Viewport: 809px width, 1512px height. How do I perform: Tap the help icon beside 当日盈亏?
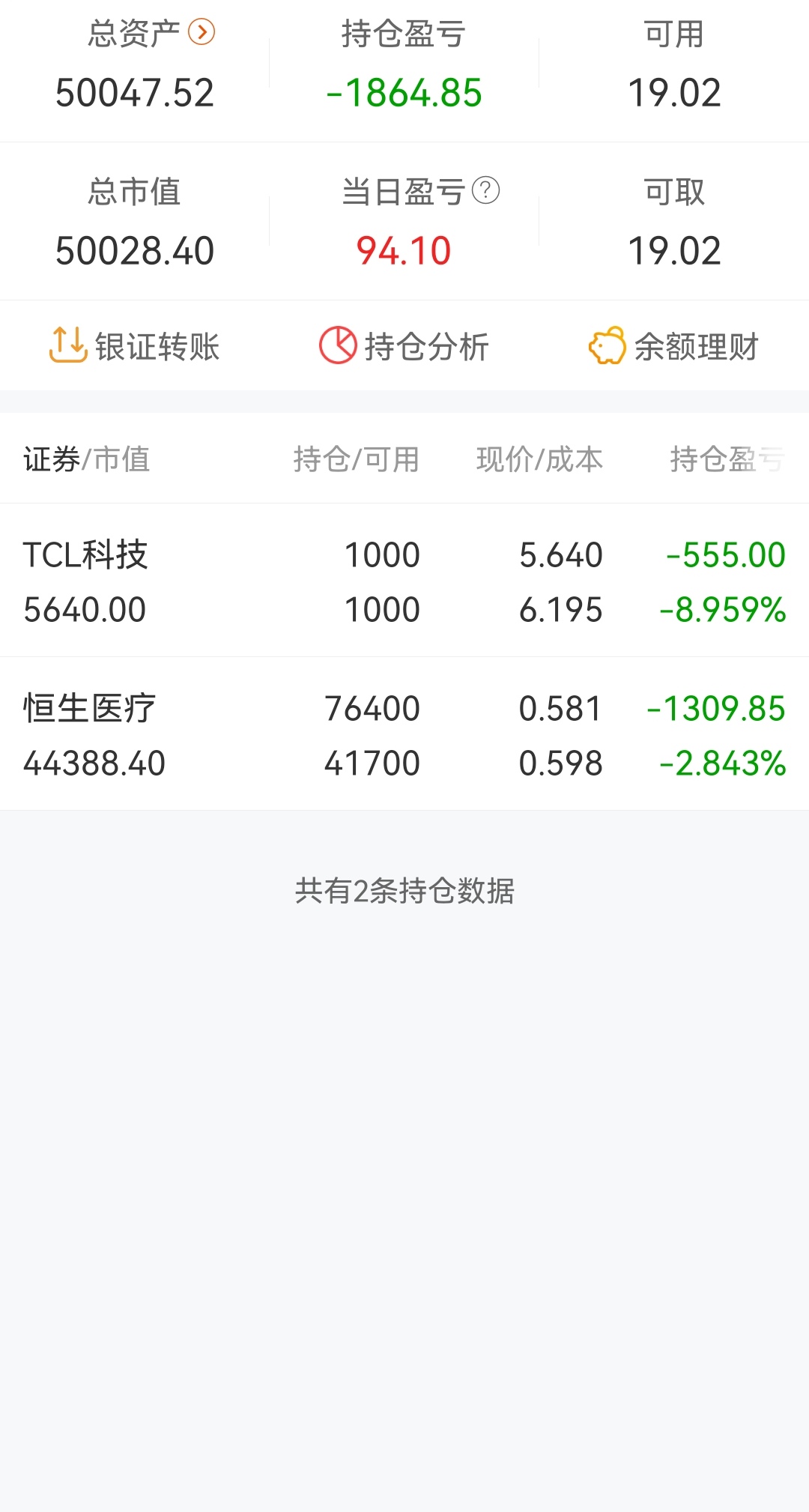point(485,190)
